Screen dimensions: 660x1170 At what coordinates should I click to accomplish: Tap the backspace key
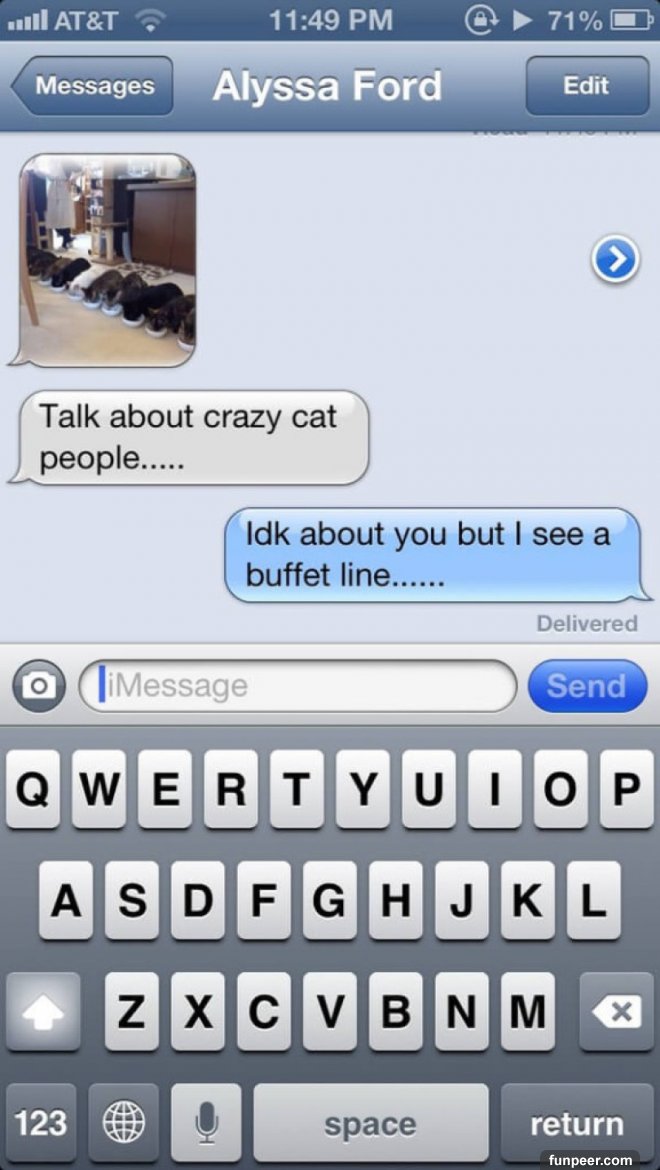(x=616, y=1012)
